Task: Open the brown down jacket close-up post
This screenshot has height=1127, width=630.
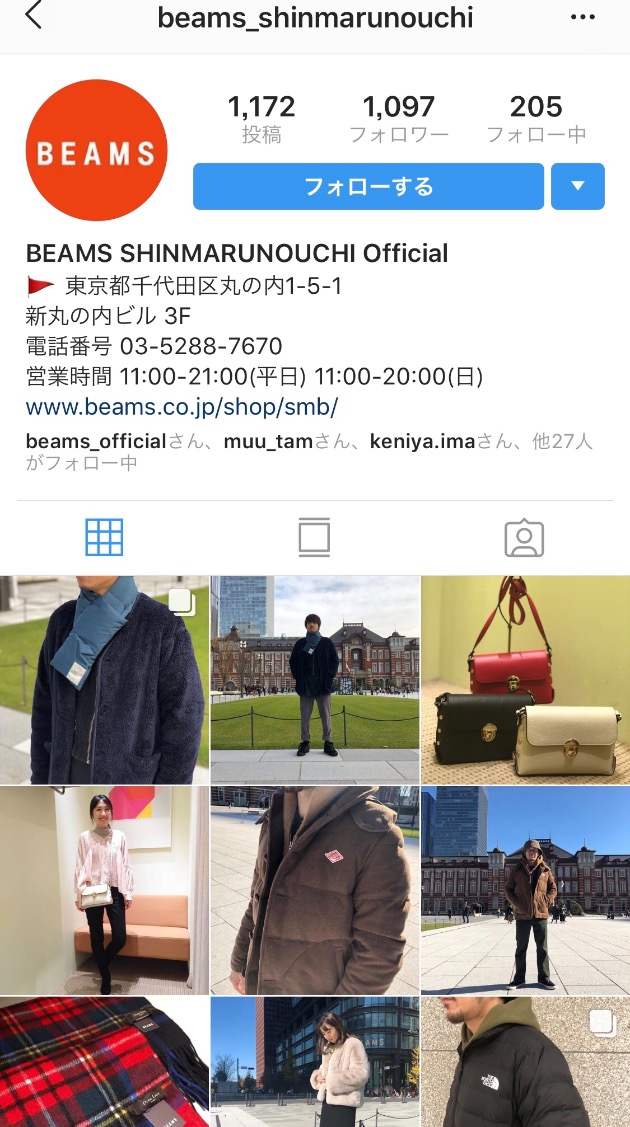Action: tap(315, 890)
